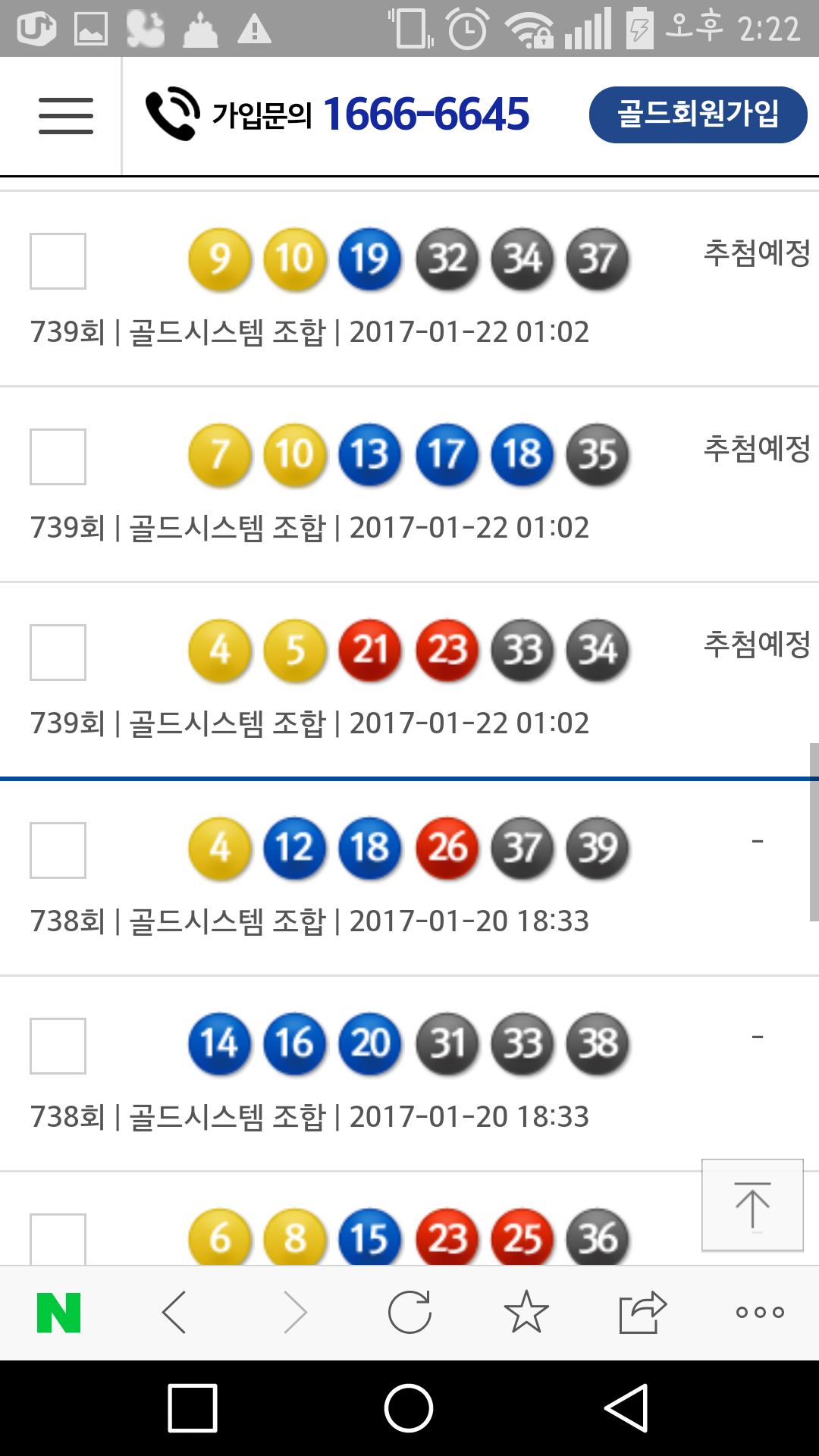Go back to the previous web page
Screen dimensions: 819x1456
click(x=174, y=1313)
